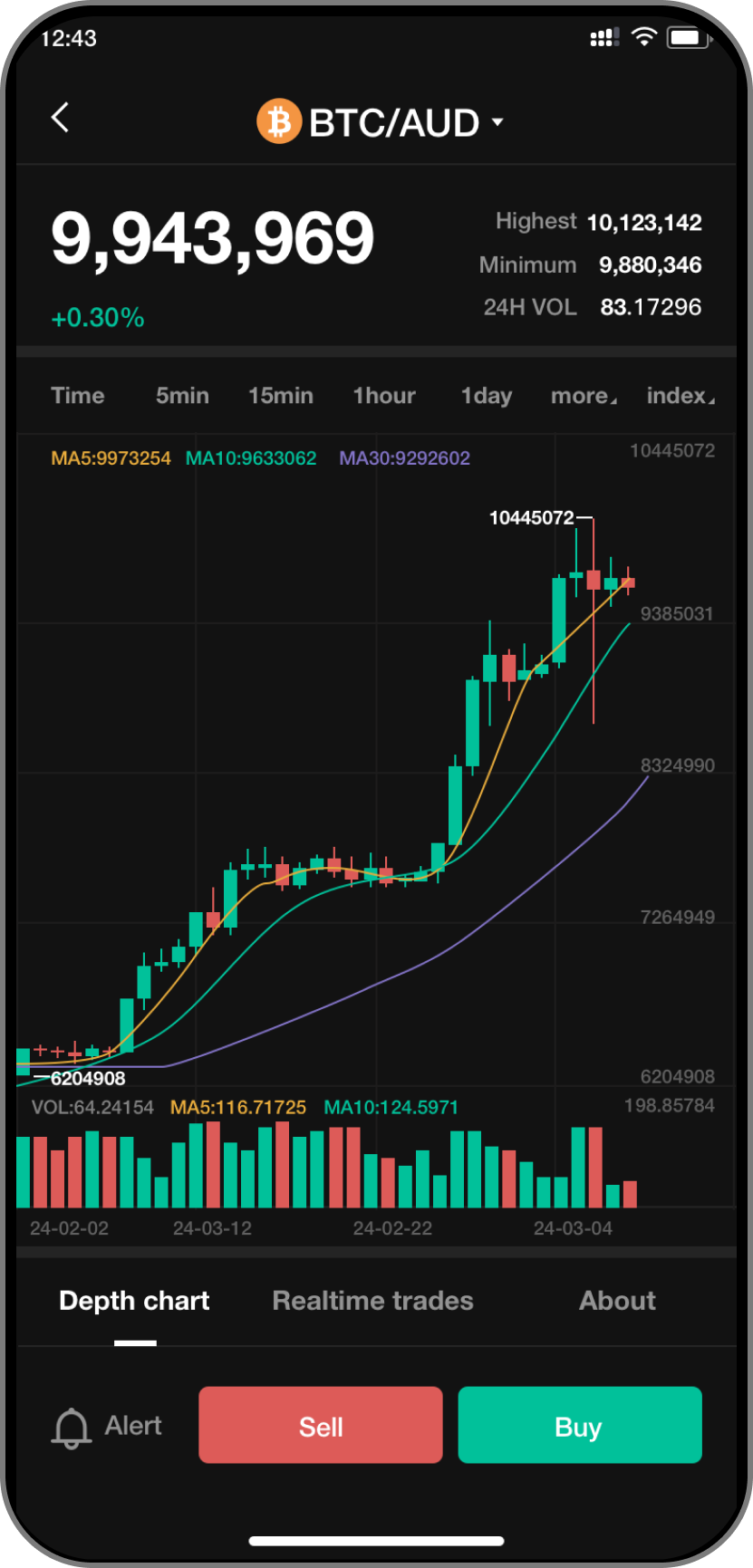Open the Alert bell icon
The height and width of the screenshot is (1568, 753).
click(x=72, y=1424)
